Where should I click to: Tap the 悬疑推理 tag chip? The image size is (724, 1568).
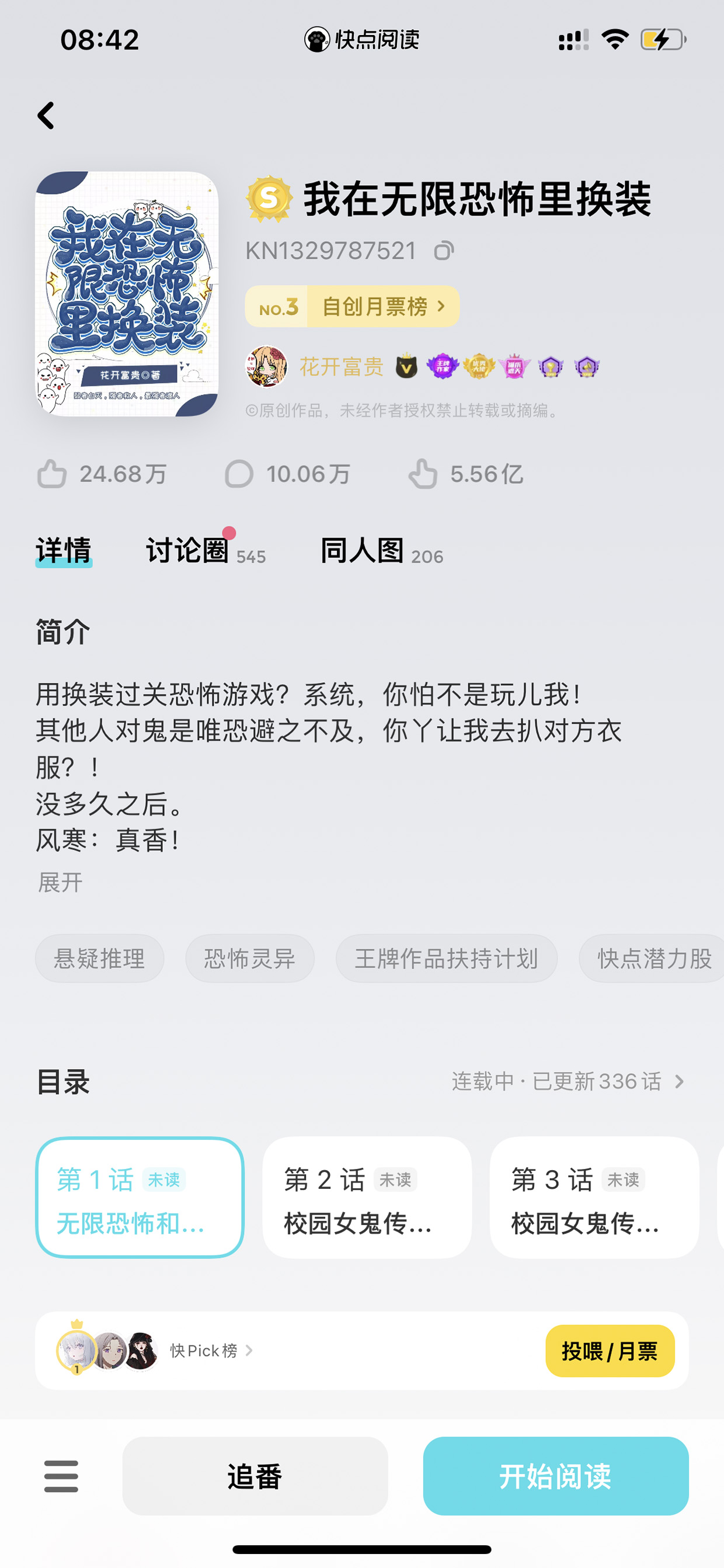pyautogui.click(x=99, y=958)
